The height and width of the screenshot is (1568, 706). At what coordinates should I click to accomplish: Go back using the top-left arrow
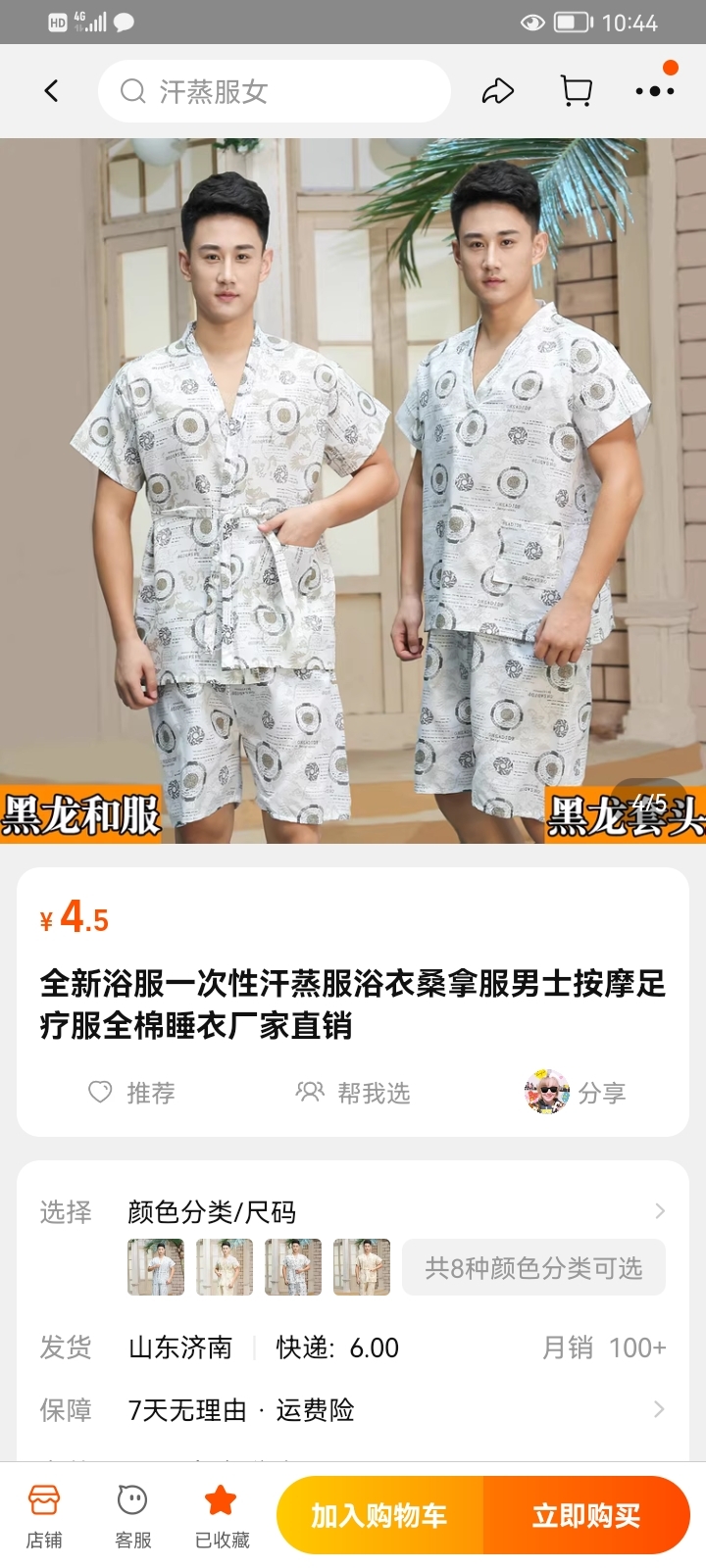[51, 91]
